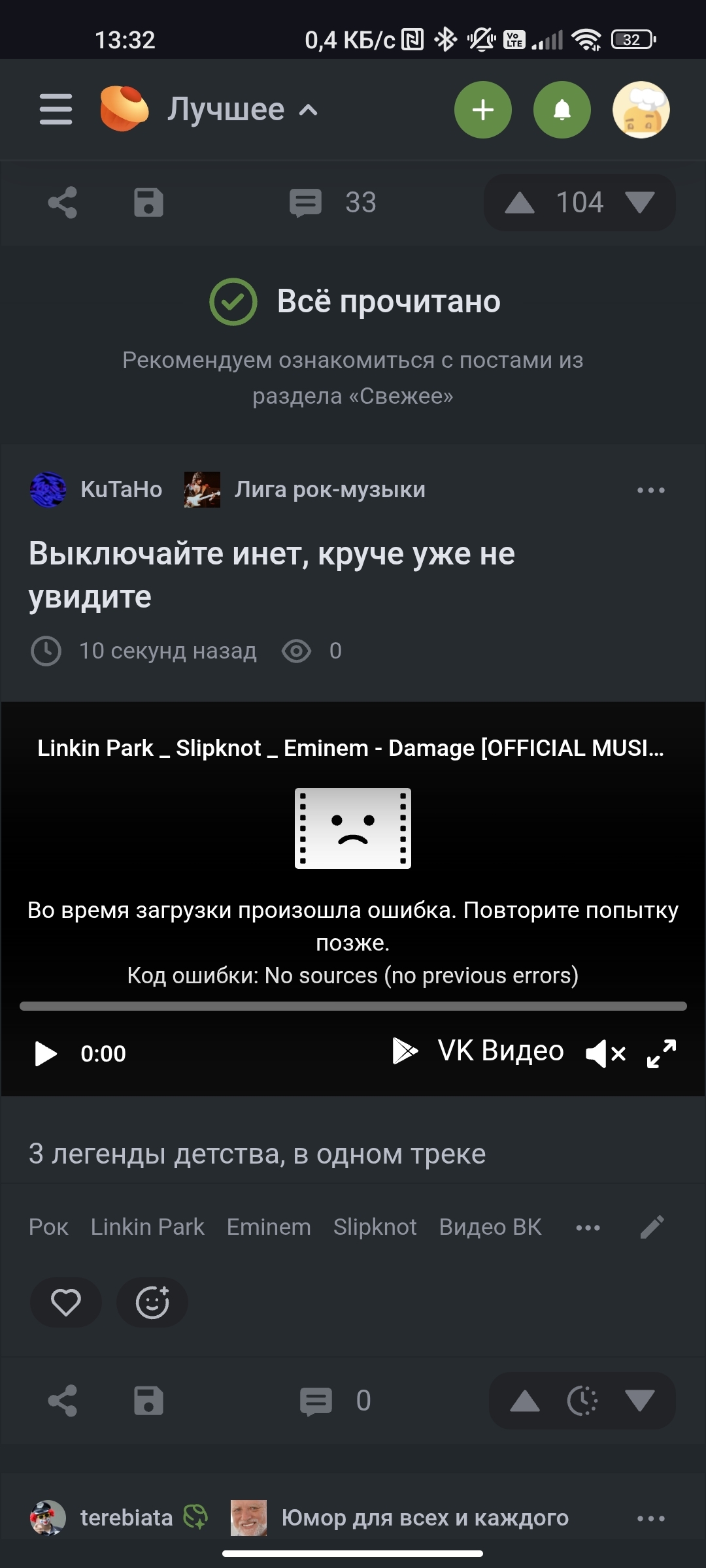Play the Linkin Park video
The image size is (706, 1568).
[45, 1053]
